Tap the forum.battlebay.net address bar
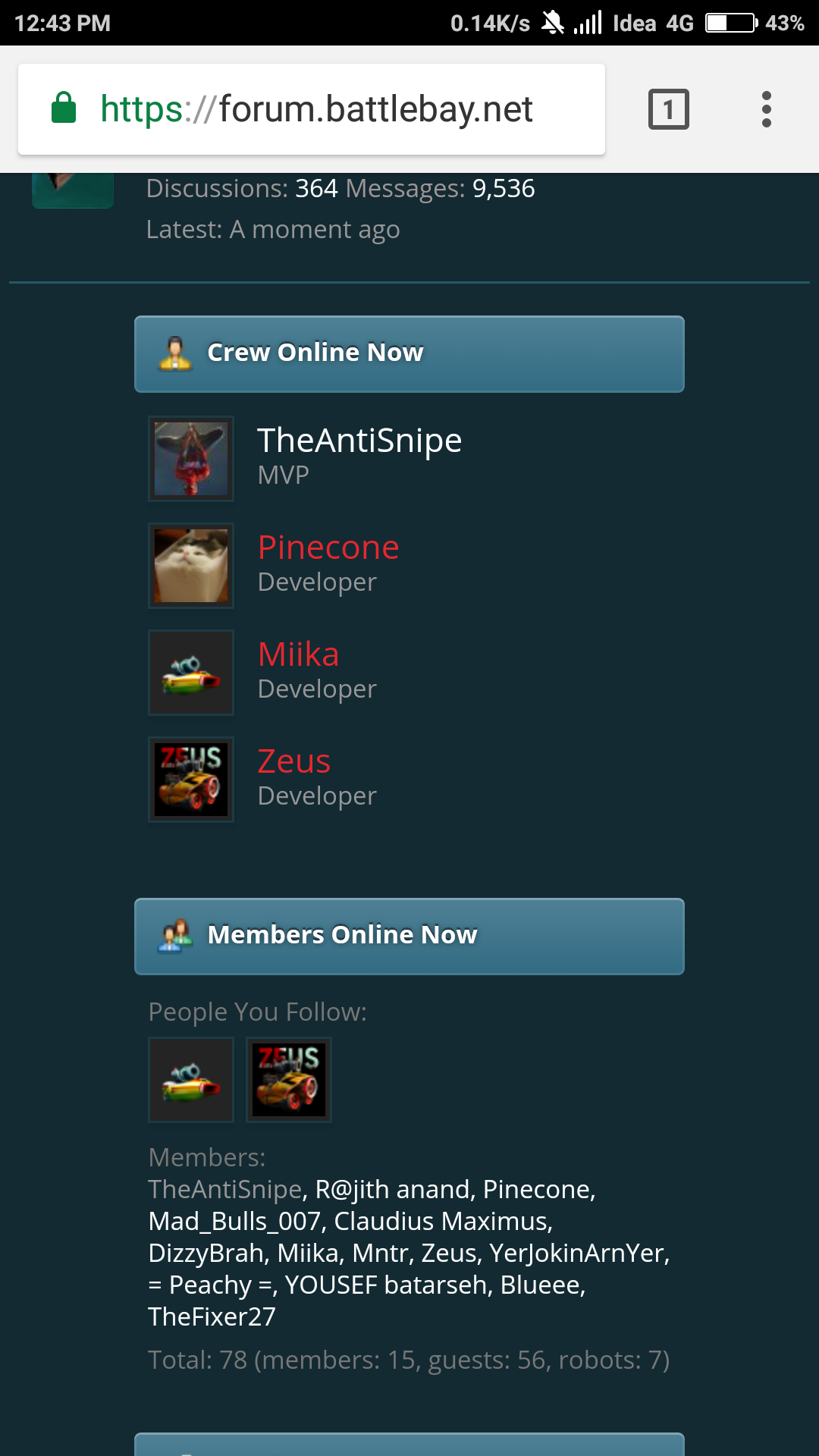Viewport: 819px width, 1456px height. tap(315, 109)
